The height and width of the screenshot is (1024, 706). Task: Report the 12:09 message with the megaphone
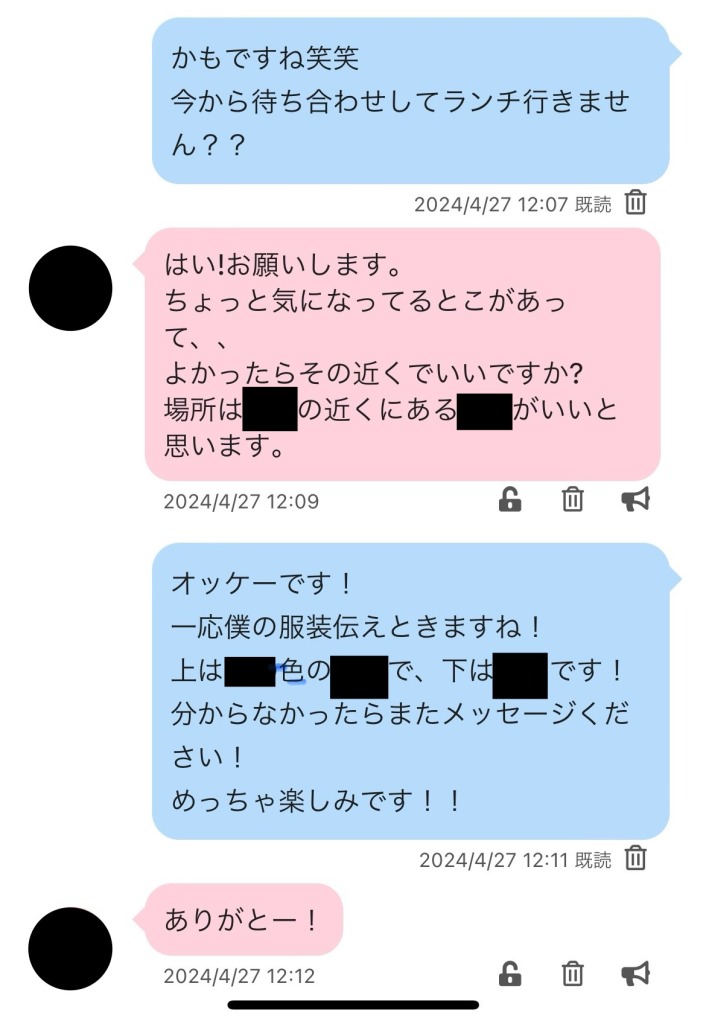(635, 500)
